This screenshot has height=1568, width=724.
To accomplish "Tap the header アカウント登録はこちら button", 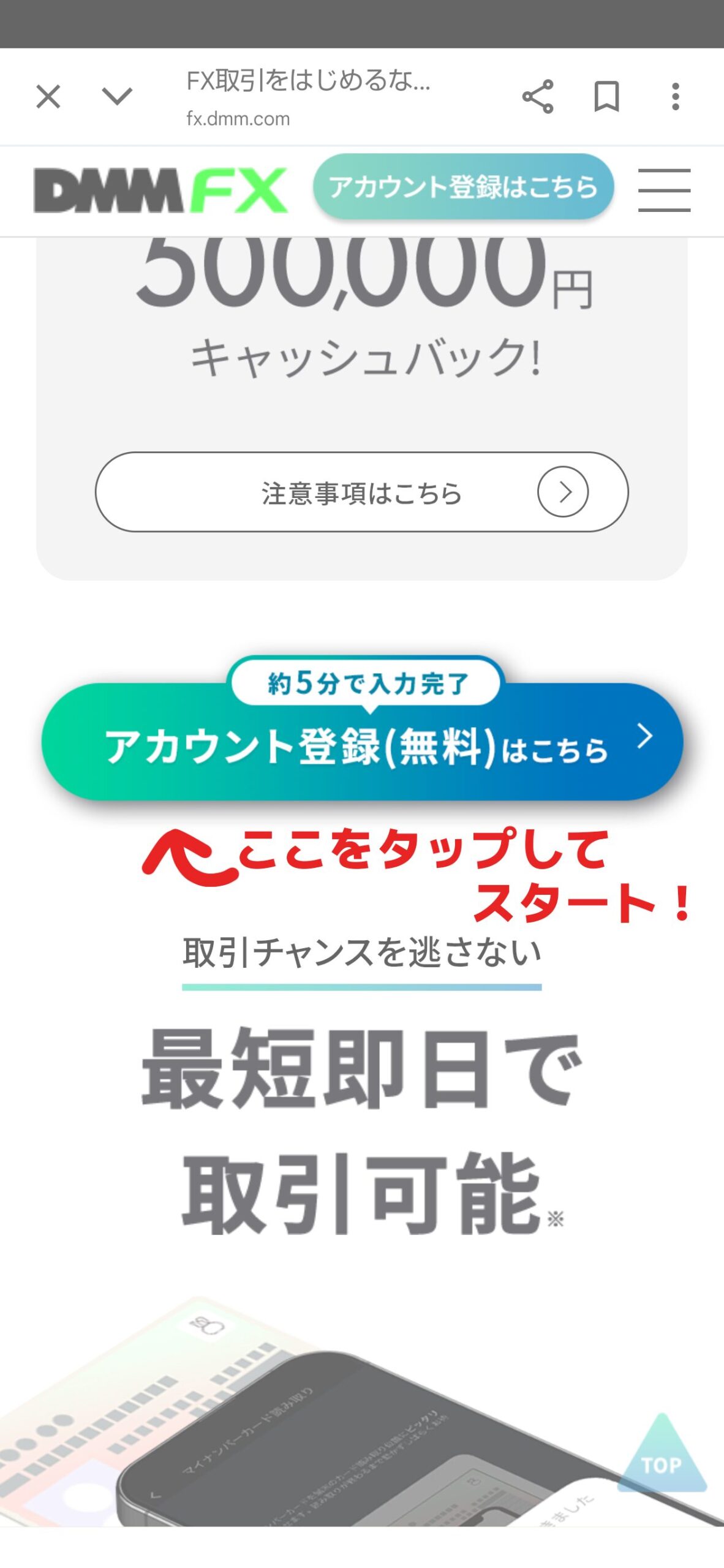I will 463,187.
